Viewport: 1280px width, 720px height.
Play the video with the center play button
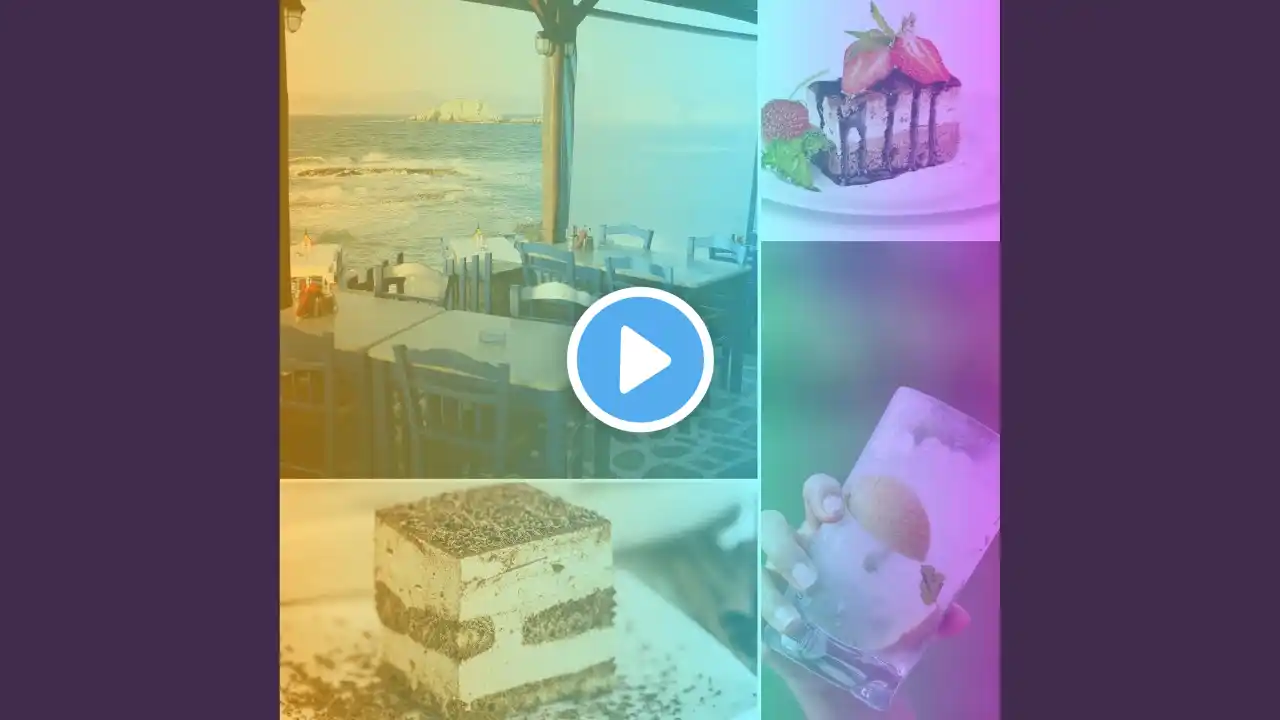point(640,360)
